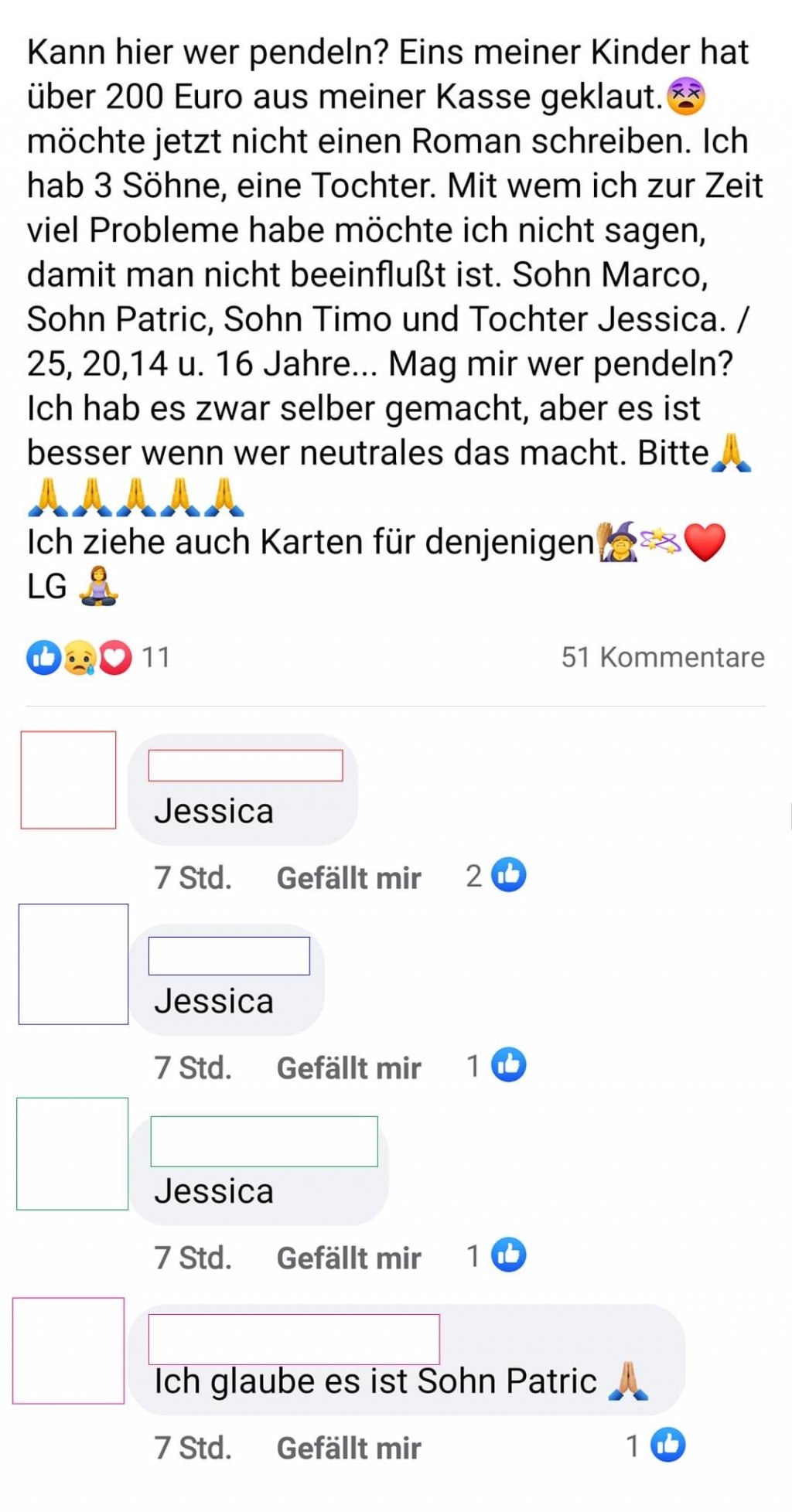This screenshot has height=1512, width=792.
Task: Like the comment "Ich glaube es ist Sohn Patric"
Action: click(348, 1448)
